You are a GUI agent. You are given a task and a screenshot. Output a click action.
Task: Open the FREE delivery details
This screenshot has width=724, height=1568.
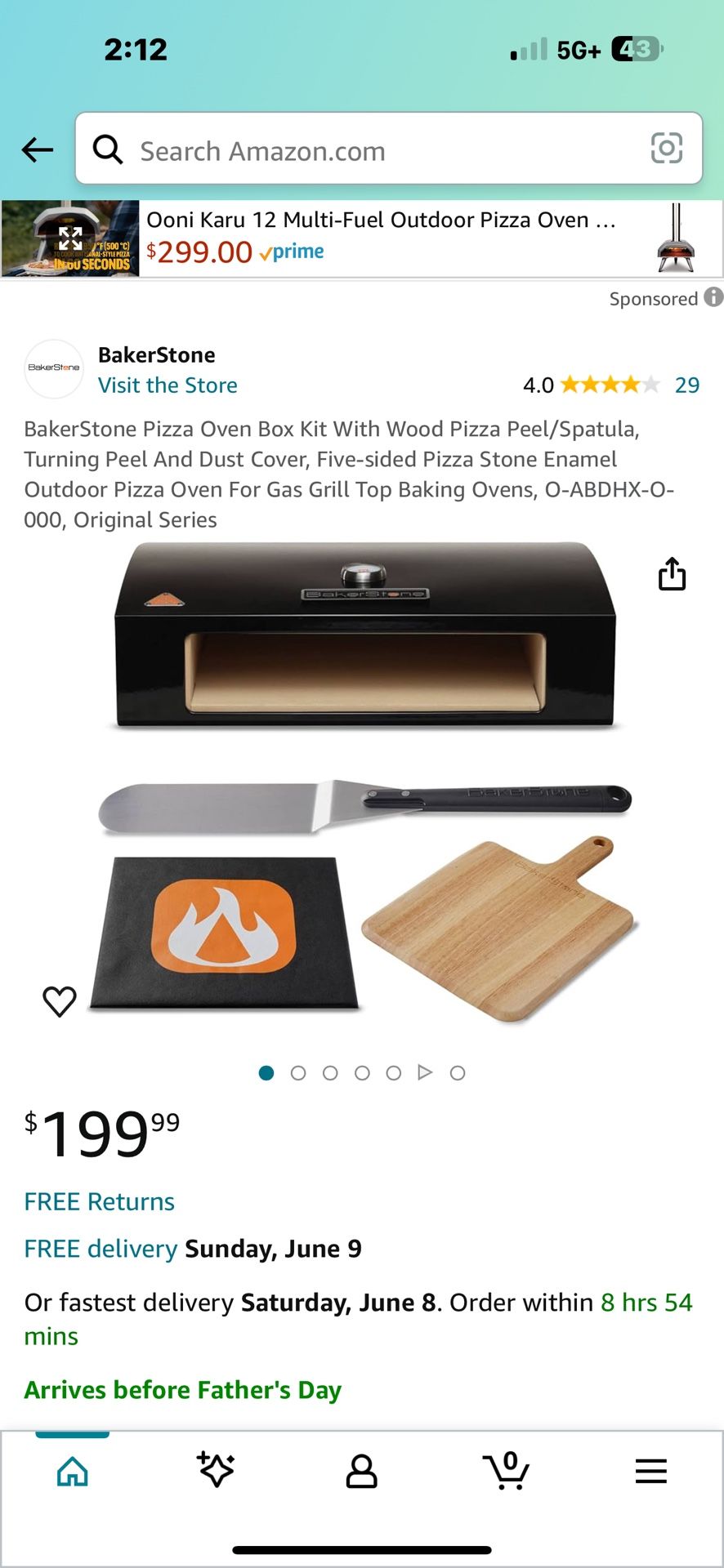point(101,1249)
